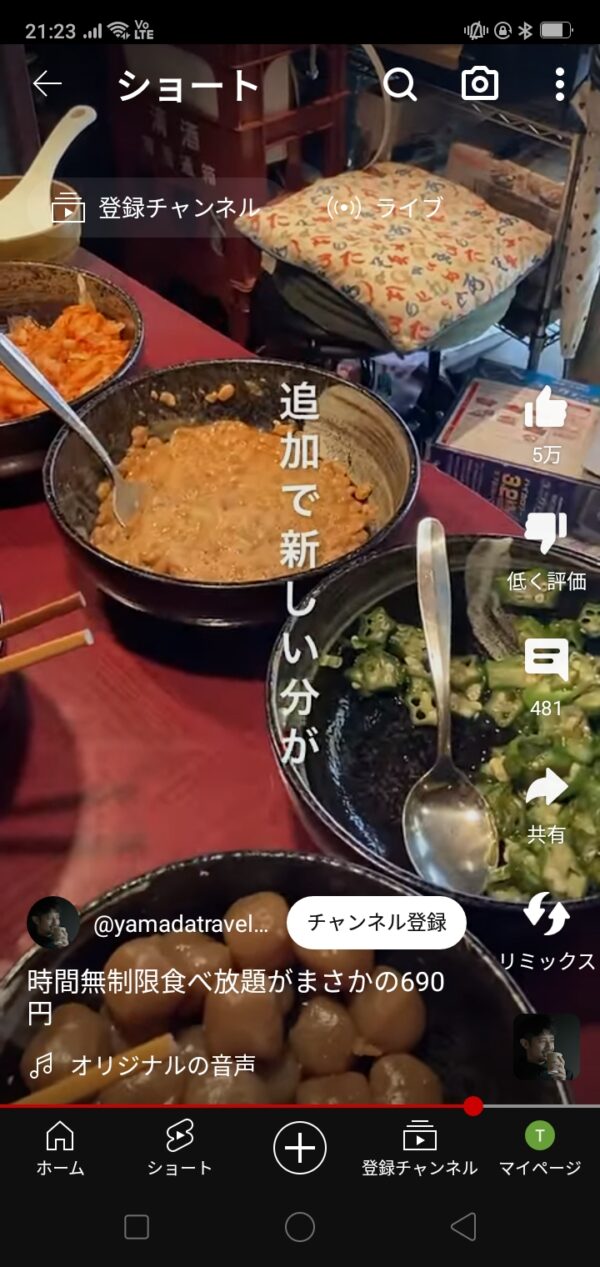This screenshot has width=600, height=1267.
Task: Switch to the ホーム tab
Action: 60,1147
